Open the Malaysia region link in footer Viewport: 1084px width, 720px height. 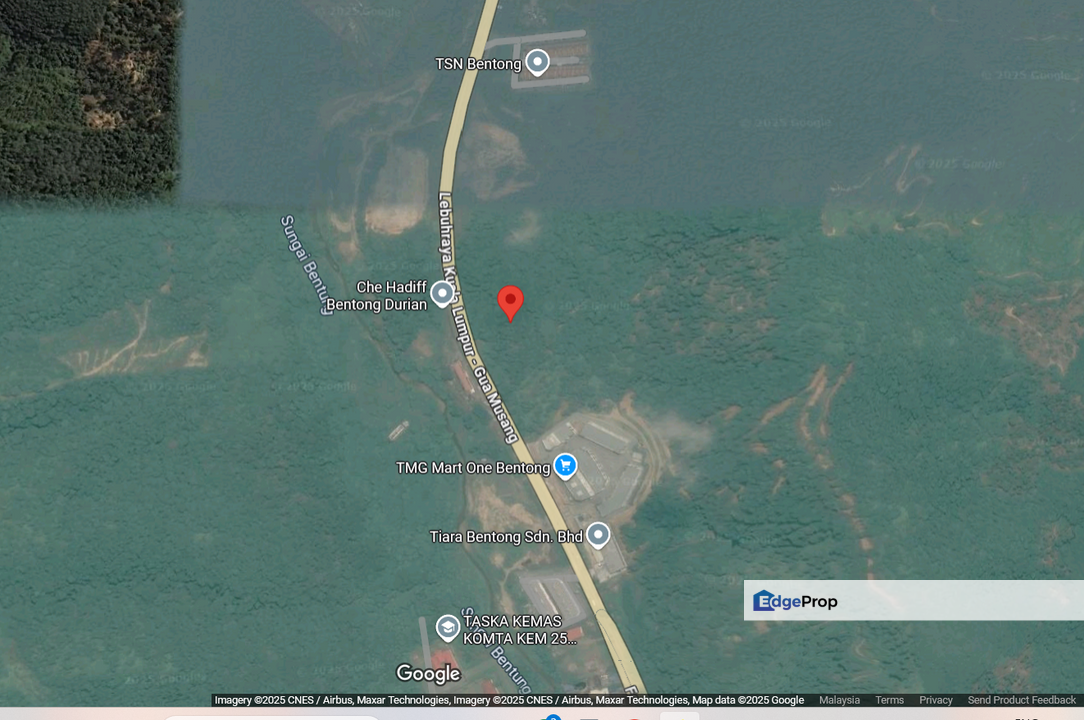[x=839, y=700]
